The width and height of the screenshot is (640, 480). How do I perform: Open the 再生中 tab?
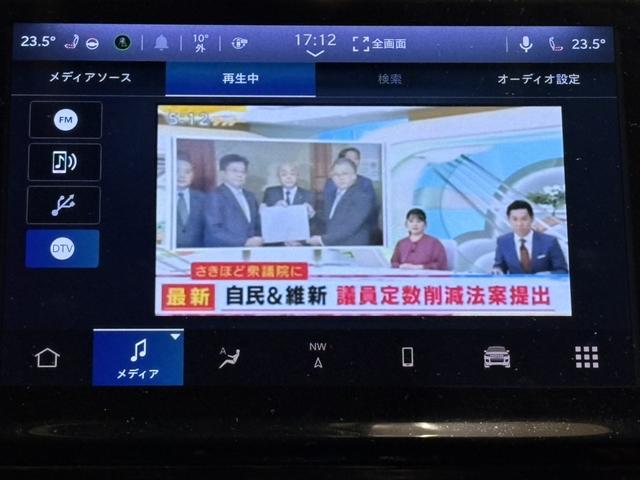pyautogui.click(x=240, y=78)
